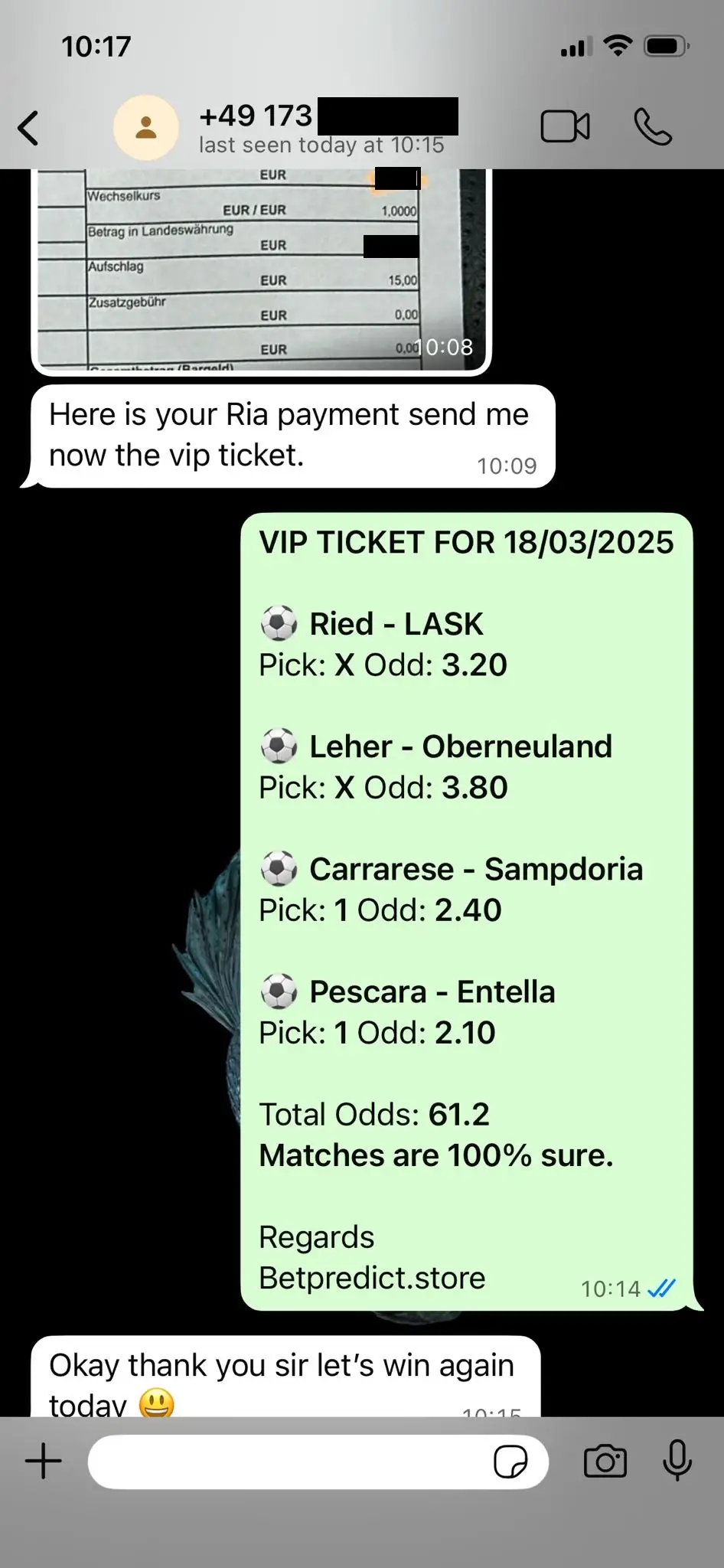Screen dimensions: 724x1568
Task: Record a voice message with the microphone
Action: [677, 1460]
